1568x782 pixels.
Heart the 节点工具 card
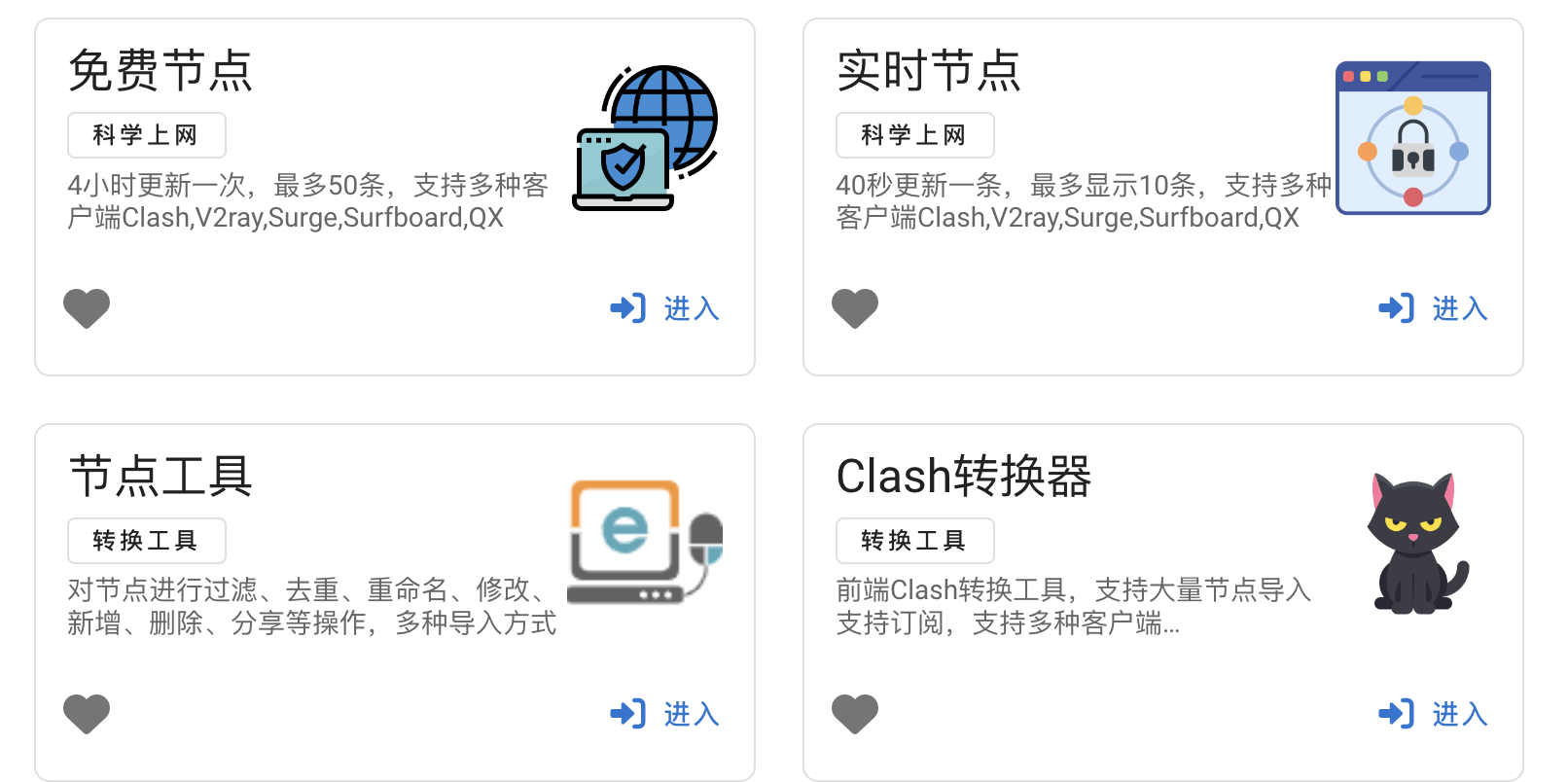pos(87,714)
